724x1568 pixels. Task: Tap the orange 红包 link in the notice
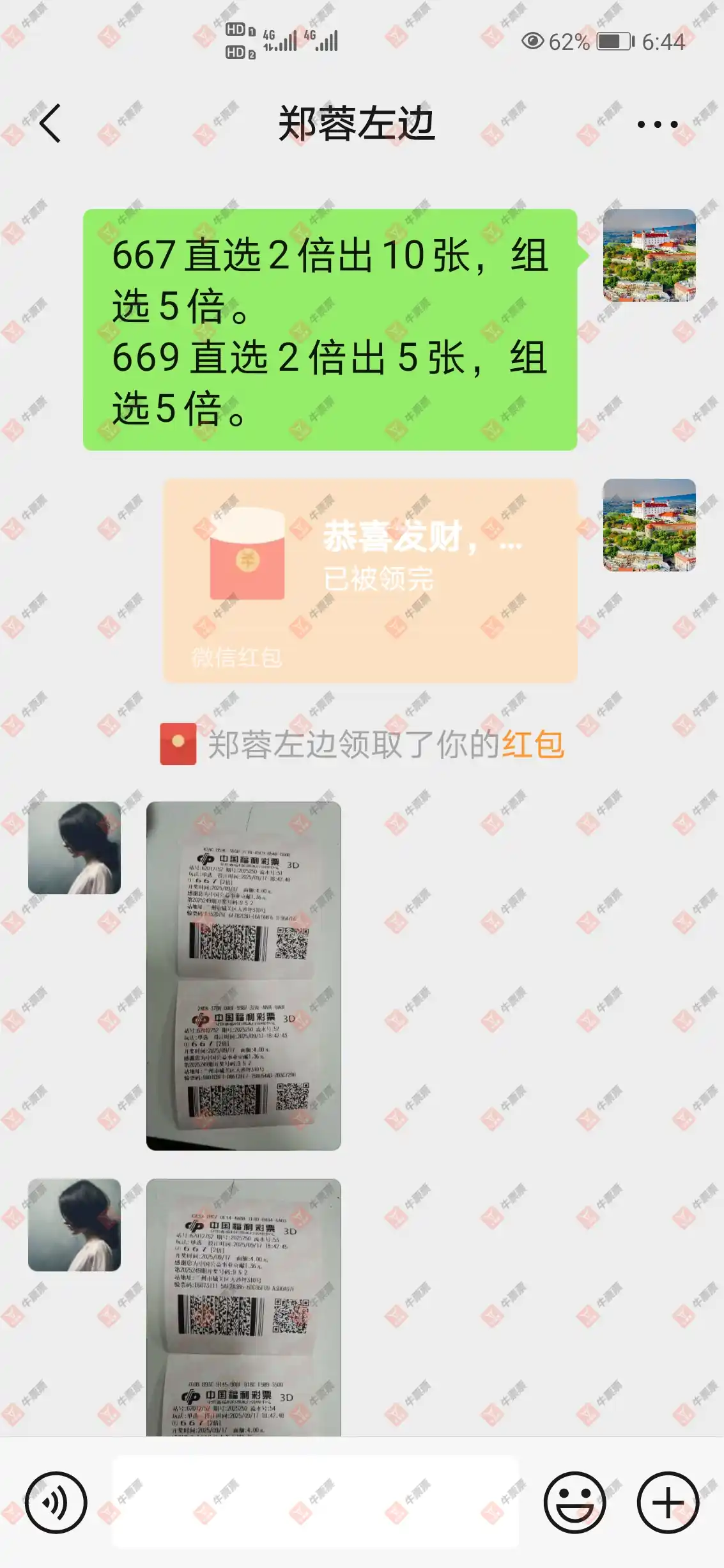coord(532,745)
